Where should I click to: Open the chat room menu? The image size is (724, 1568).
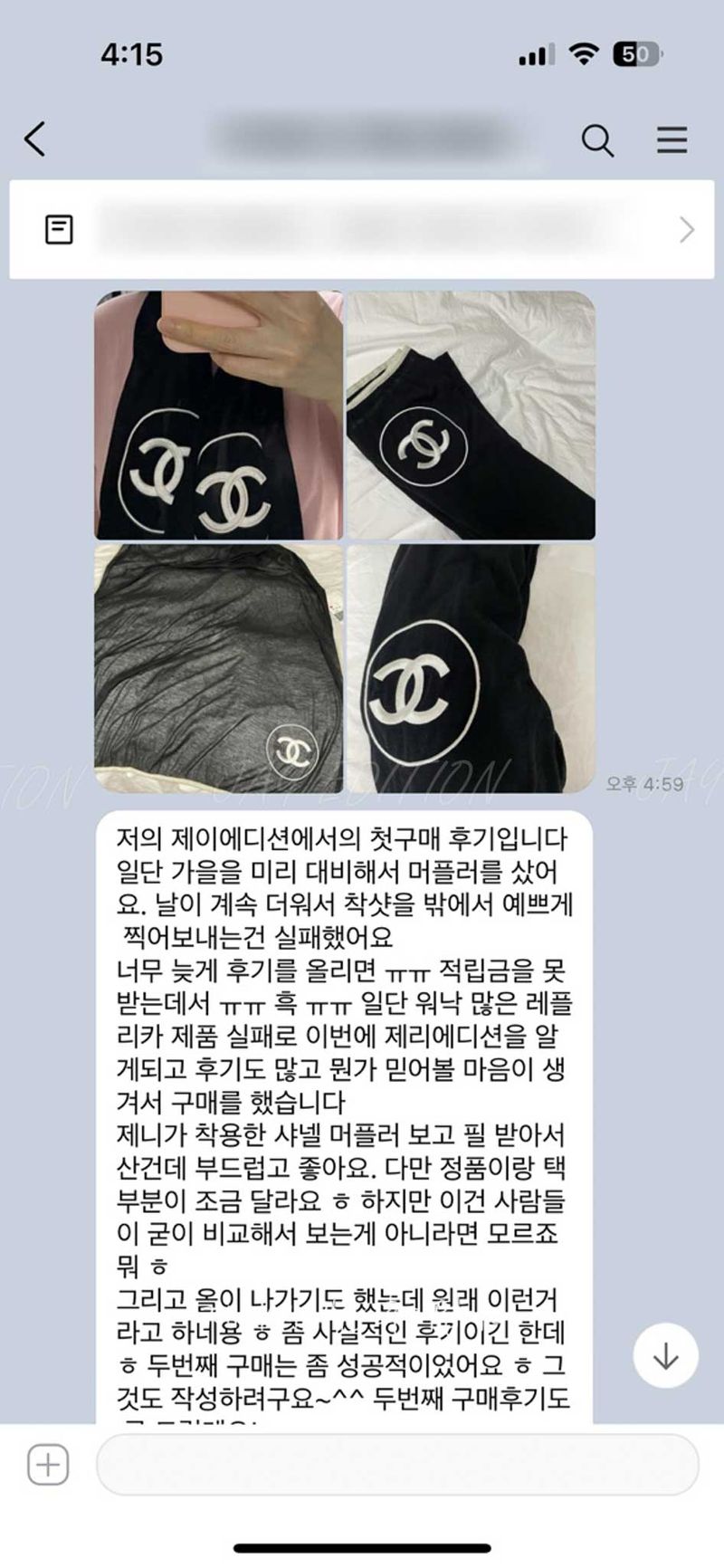coord(672,140)
